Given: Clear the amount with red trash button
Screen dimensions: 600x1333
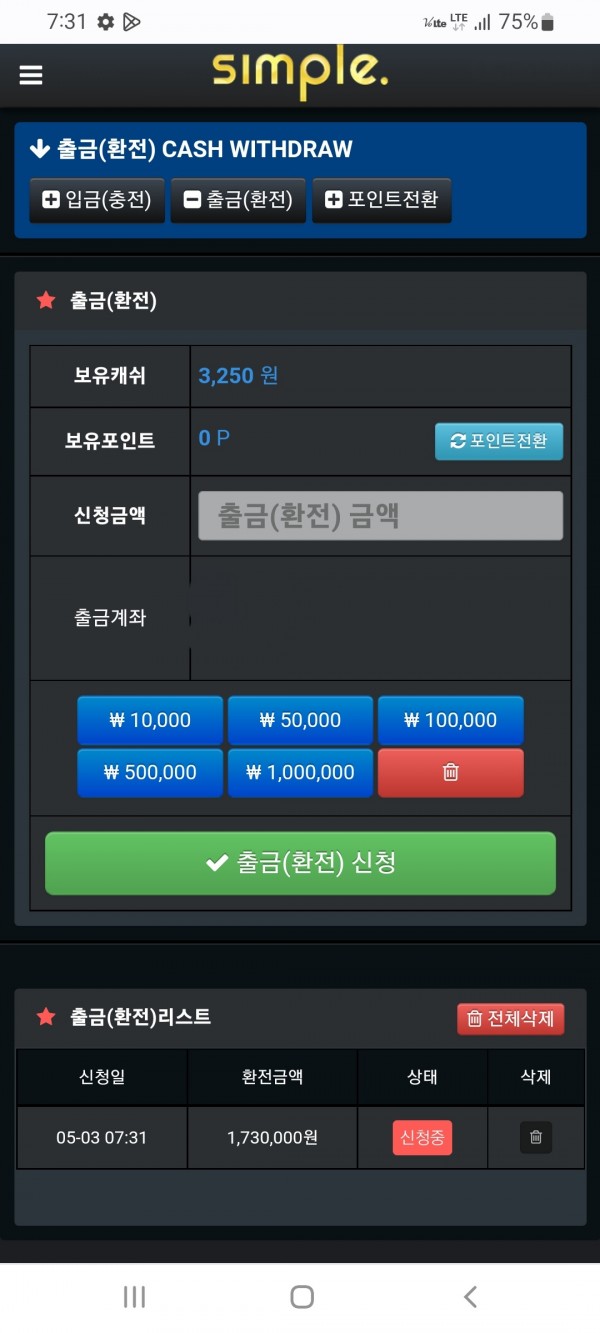Looking at the screenshot, I should pos(450,772).
